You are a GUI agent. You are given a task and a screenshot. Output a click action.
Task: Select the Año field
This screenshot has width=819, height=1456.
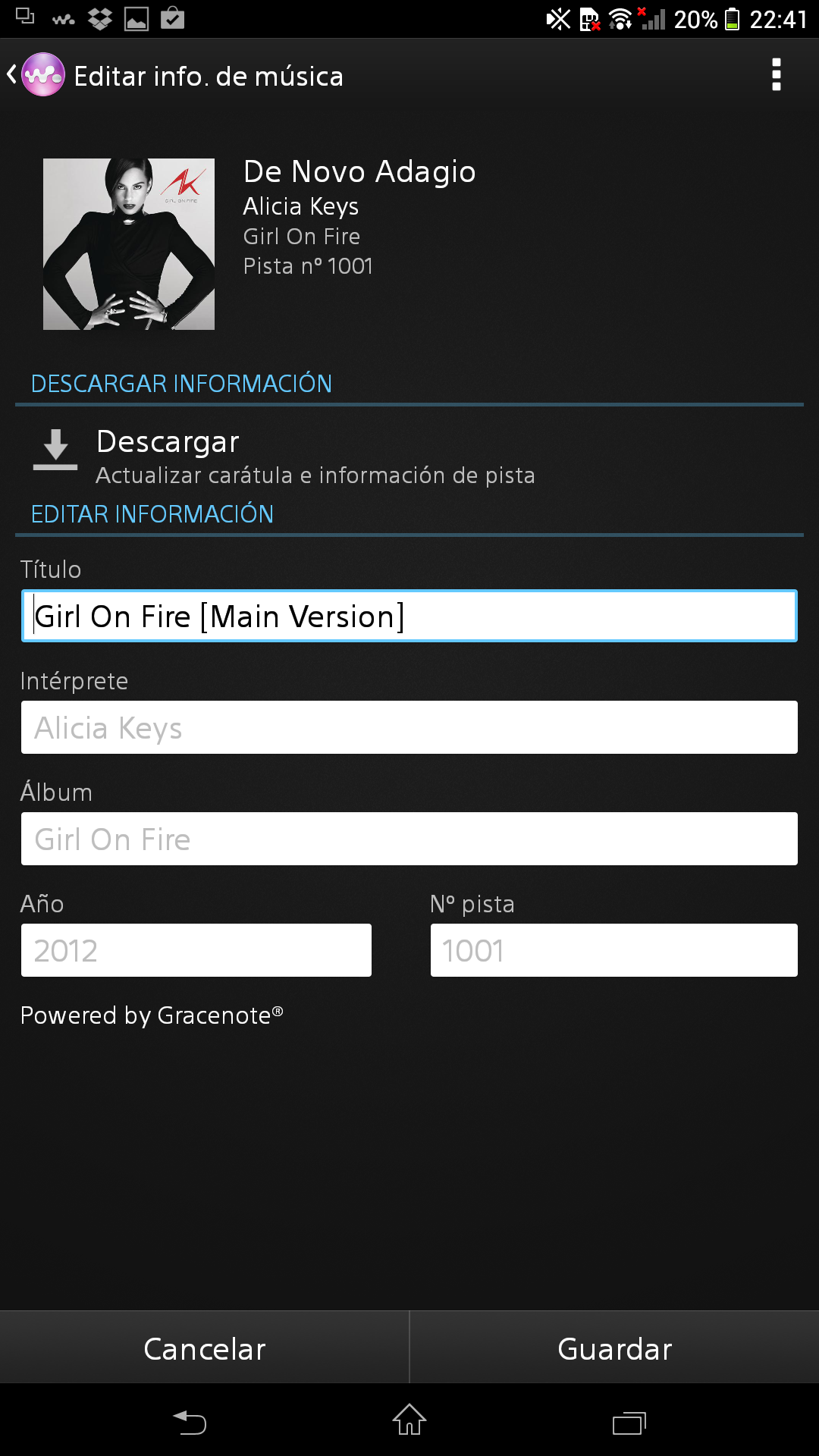[196, 951]
